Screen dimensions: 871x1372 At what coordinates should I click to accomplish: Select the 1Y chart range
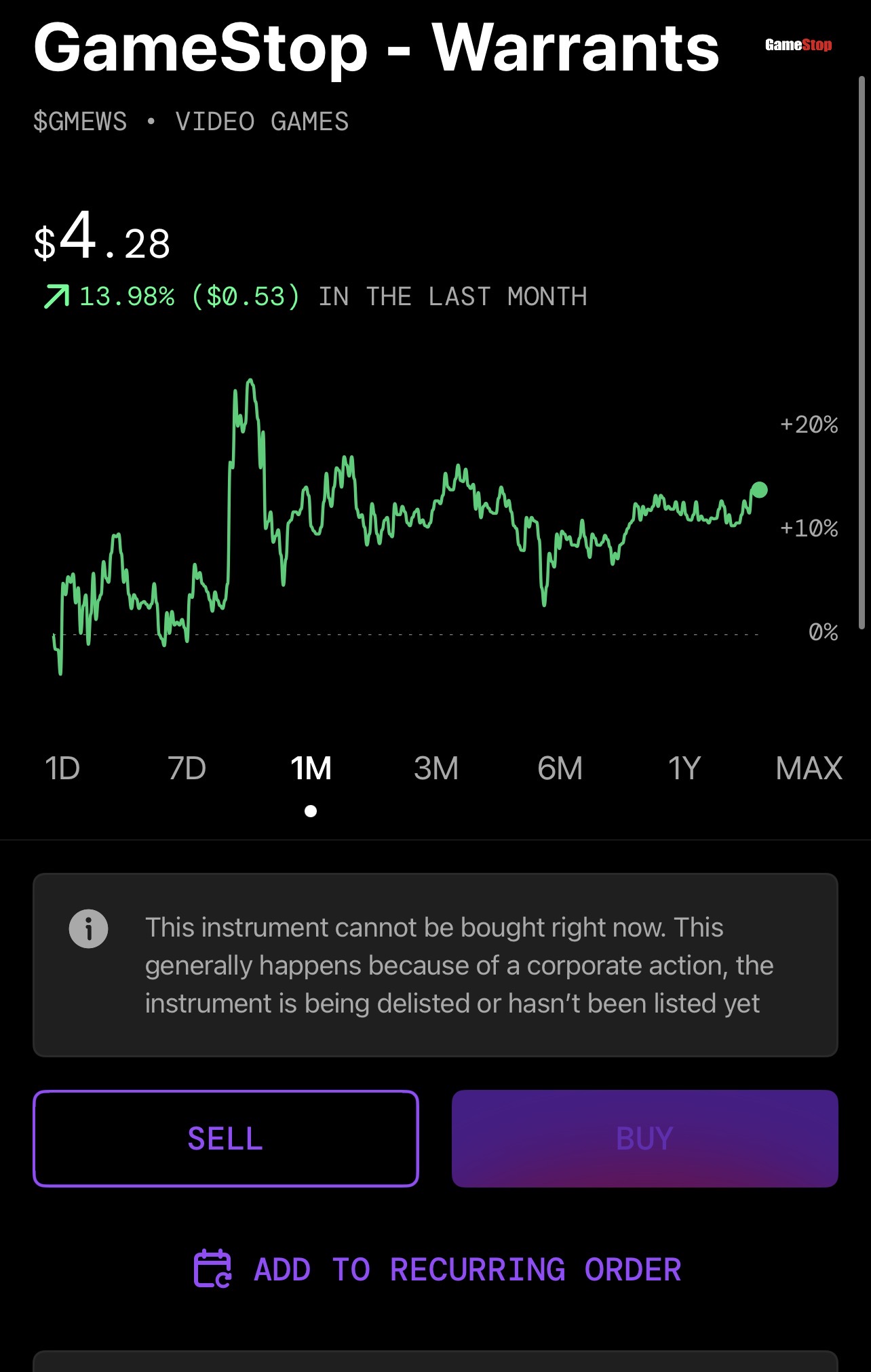(684, 769)
